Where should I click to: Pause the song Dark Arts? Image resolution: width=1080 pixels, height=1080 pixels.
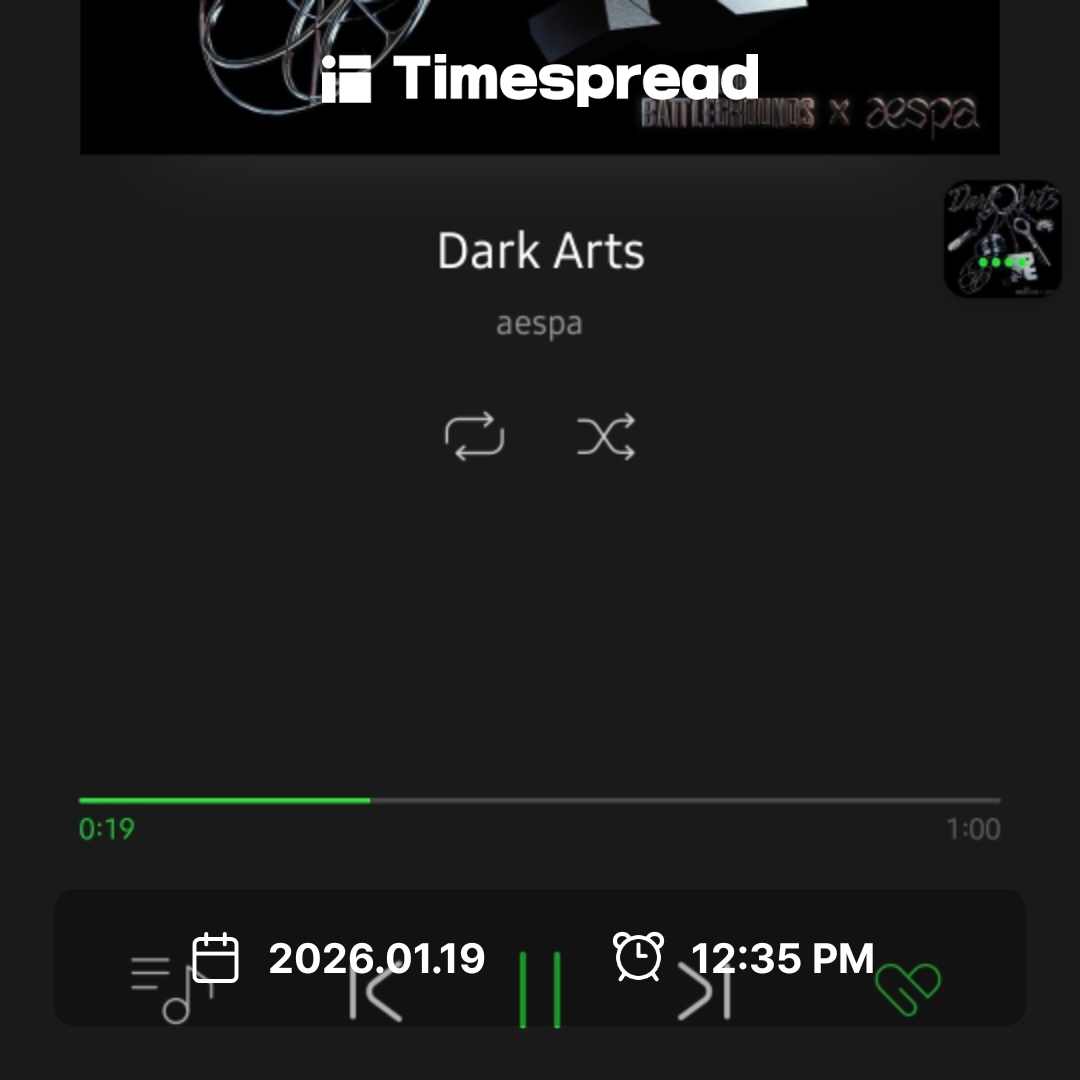(x=540, y=990)
